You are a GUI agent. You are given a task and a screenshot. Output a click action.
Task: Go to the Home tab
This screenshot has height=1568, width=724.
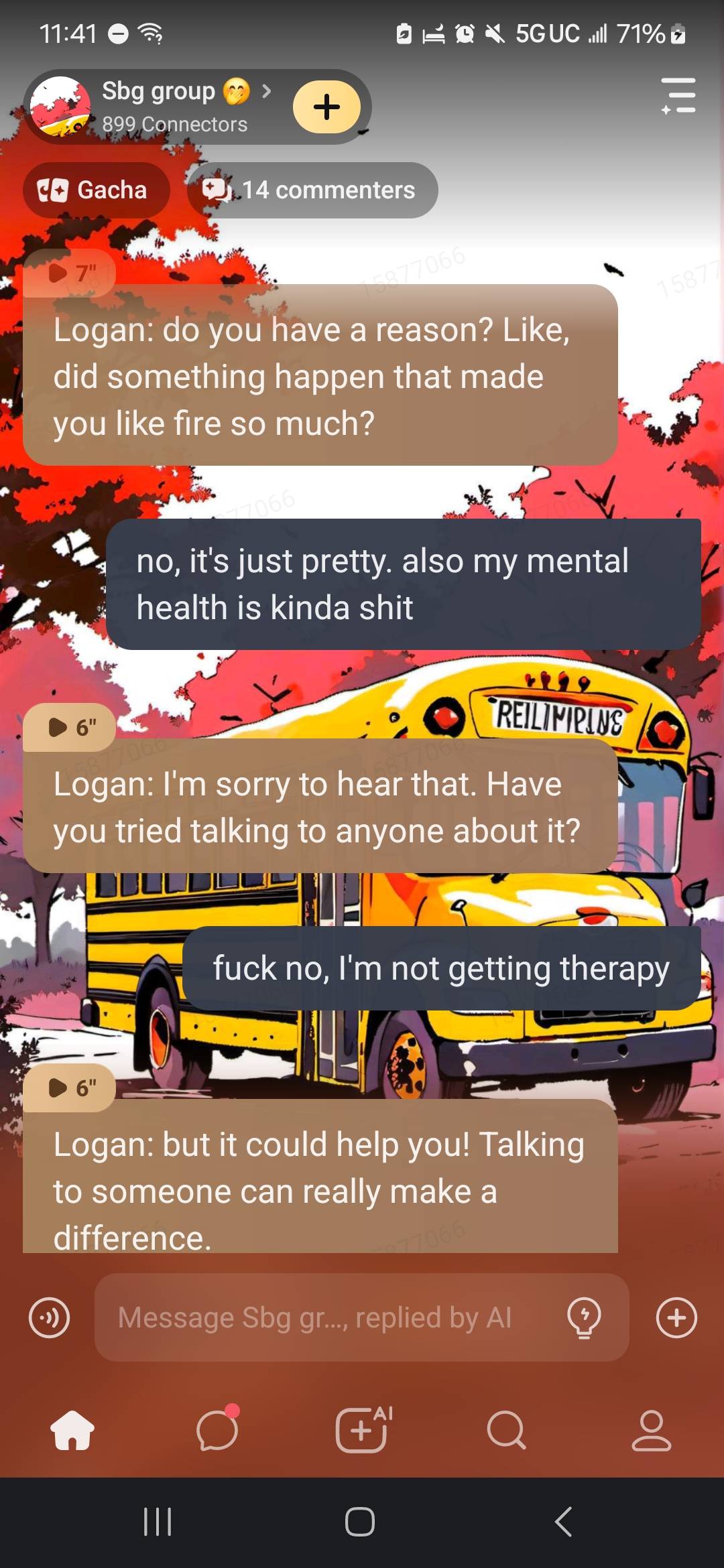pos(72,1431)
